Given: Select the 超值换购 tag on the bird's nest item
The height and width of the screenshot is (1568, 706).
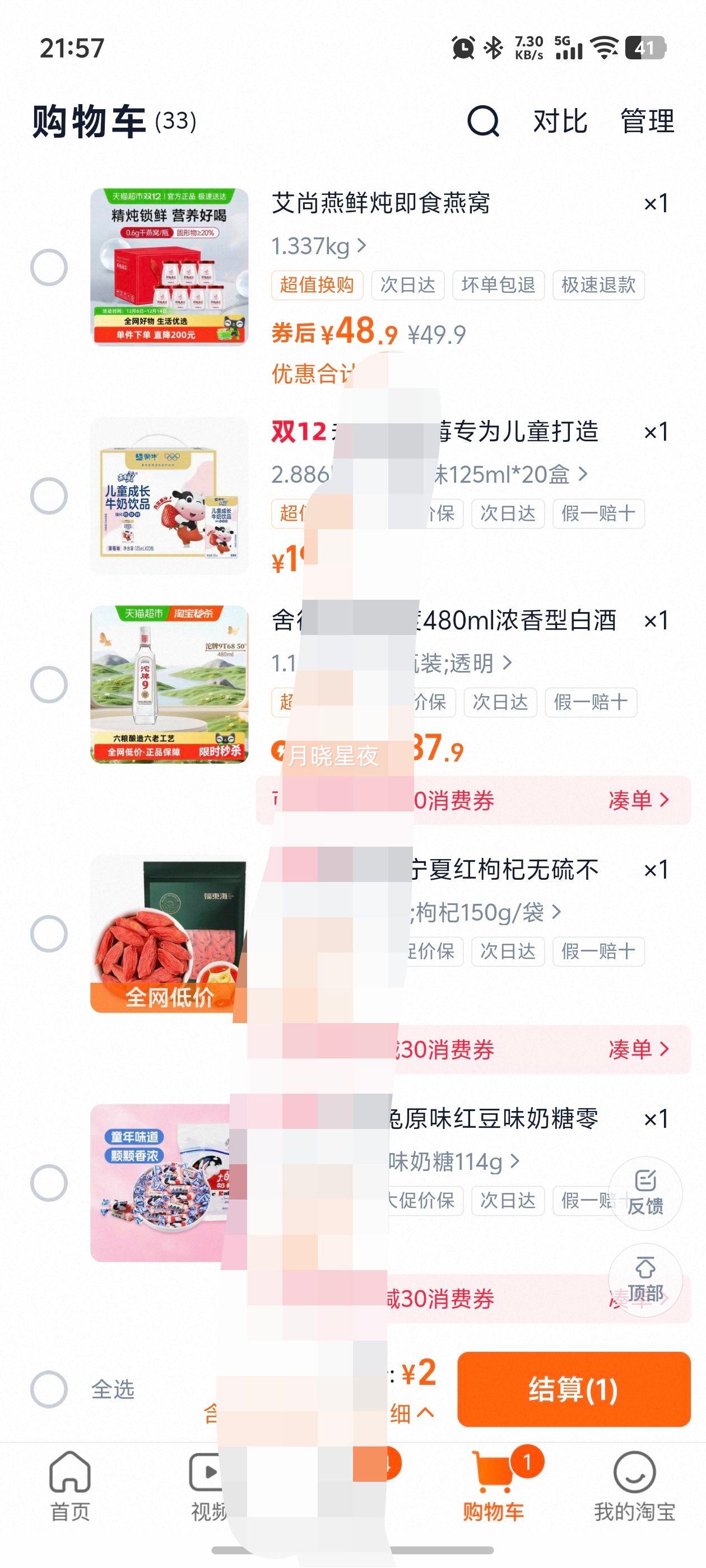Looking at the screenshot, I should (x=317, y=285).
